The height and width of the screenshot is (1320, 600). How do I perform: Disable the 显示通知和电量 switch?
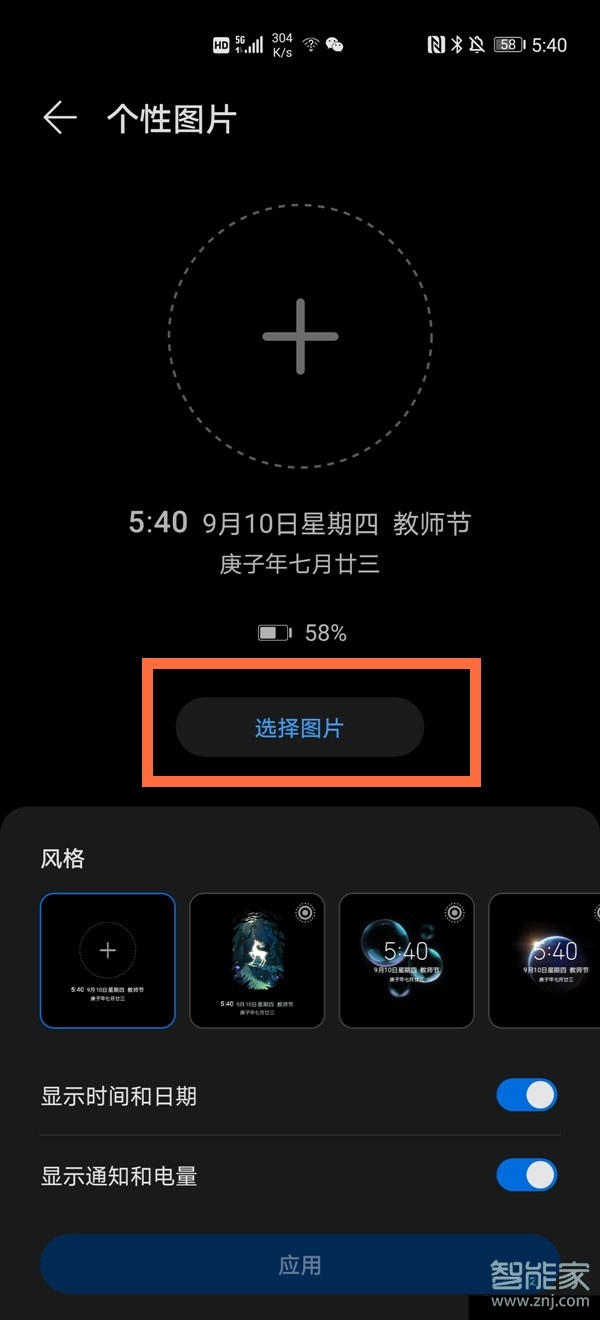(526, 1175)
